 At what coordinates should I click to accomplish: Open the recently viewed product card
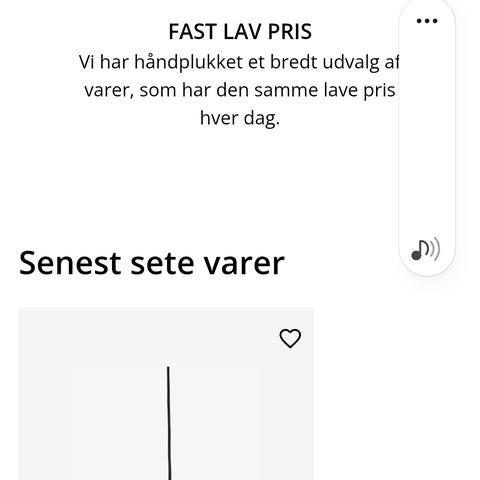[166, 394]
